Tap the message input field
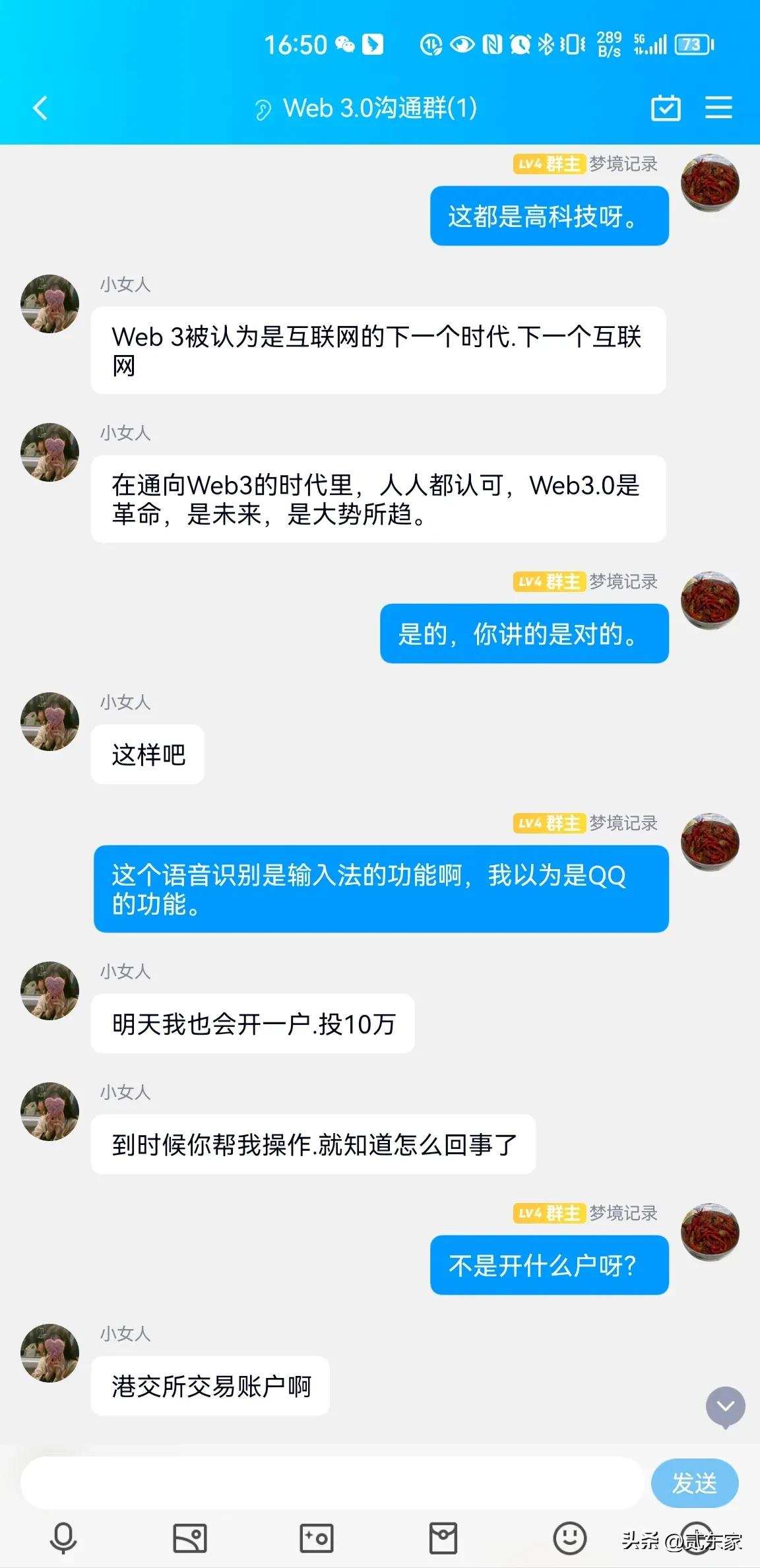The height and width of the screenshot is (1568, 760). [330, 1483]
